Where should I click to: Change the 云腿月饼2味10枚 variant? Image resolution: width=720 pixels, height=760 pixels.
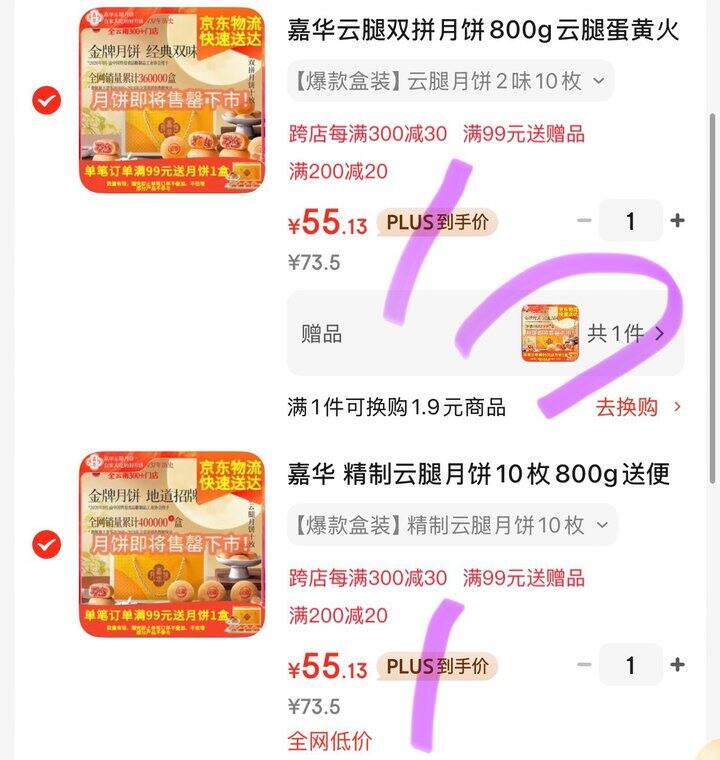pyautogui.click(x=450, y=81)
